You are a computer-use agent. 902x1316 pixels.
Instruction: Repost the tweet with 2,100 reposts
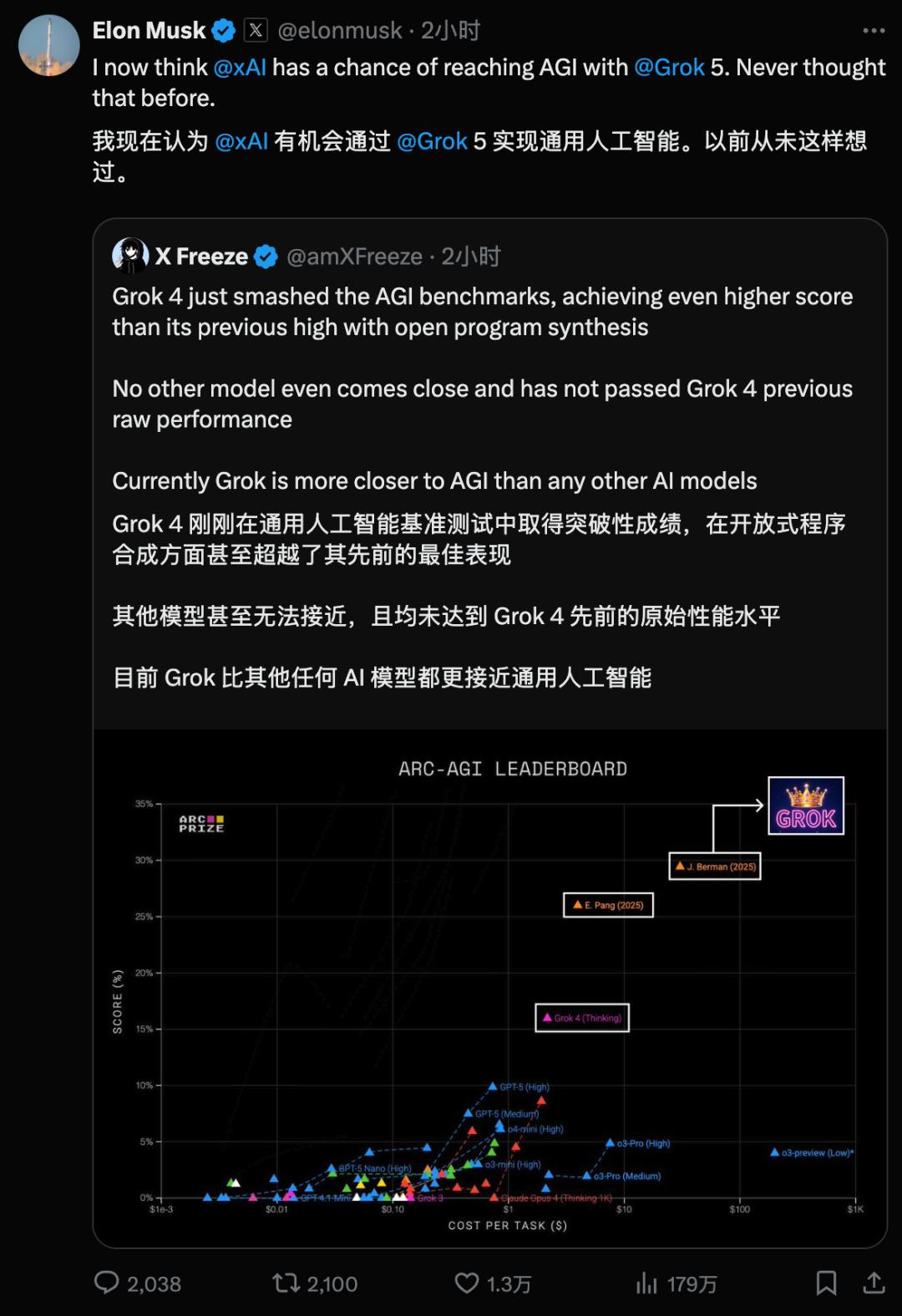pos(286,1283)
